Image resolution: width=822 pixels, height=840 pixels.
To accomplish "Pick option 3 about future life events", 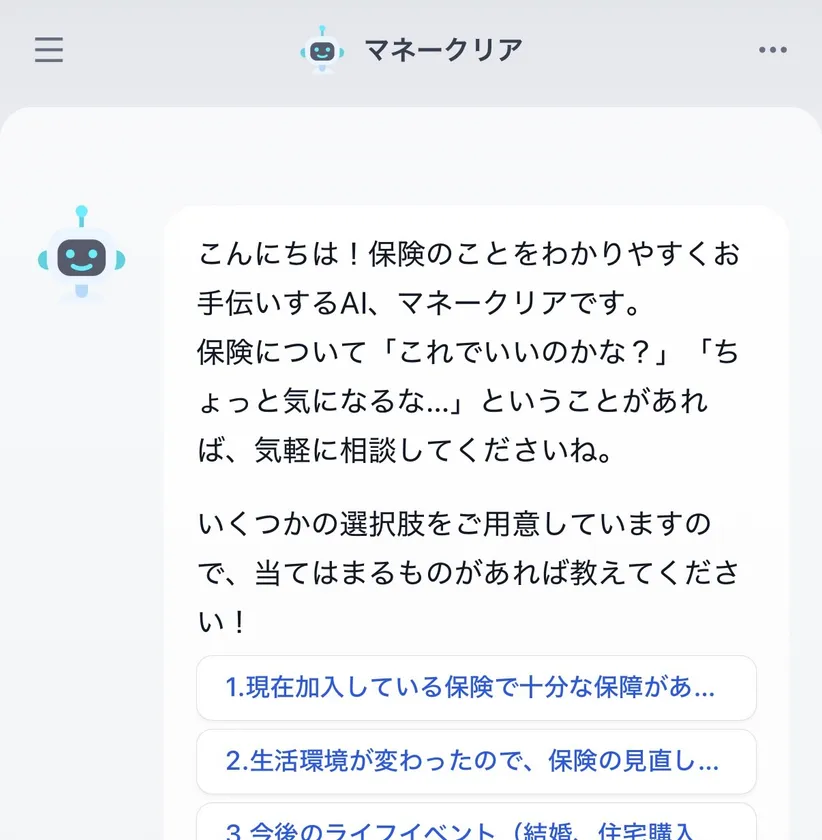I will coord(476,825).
